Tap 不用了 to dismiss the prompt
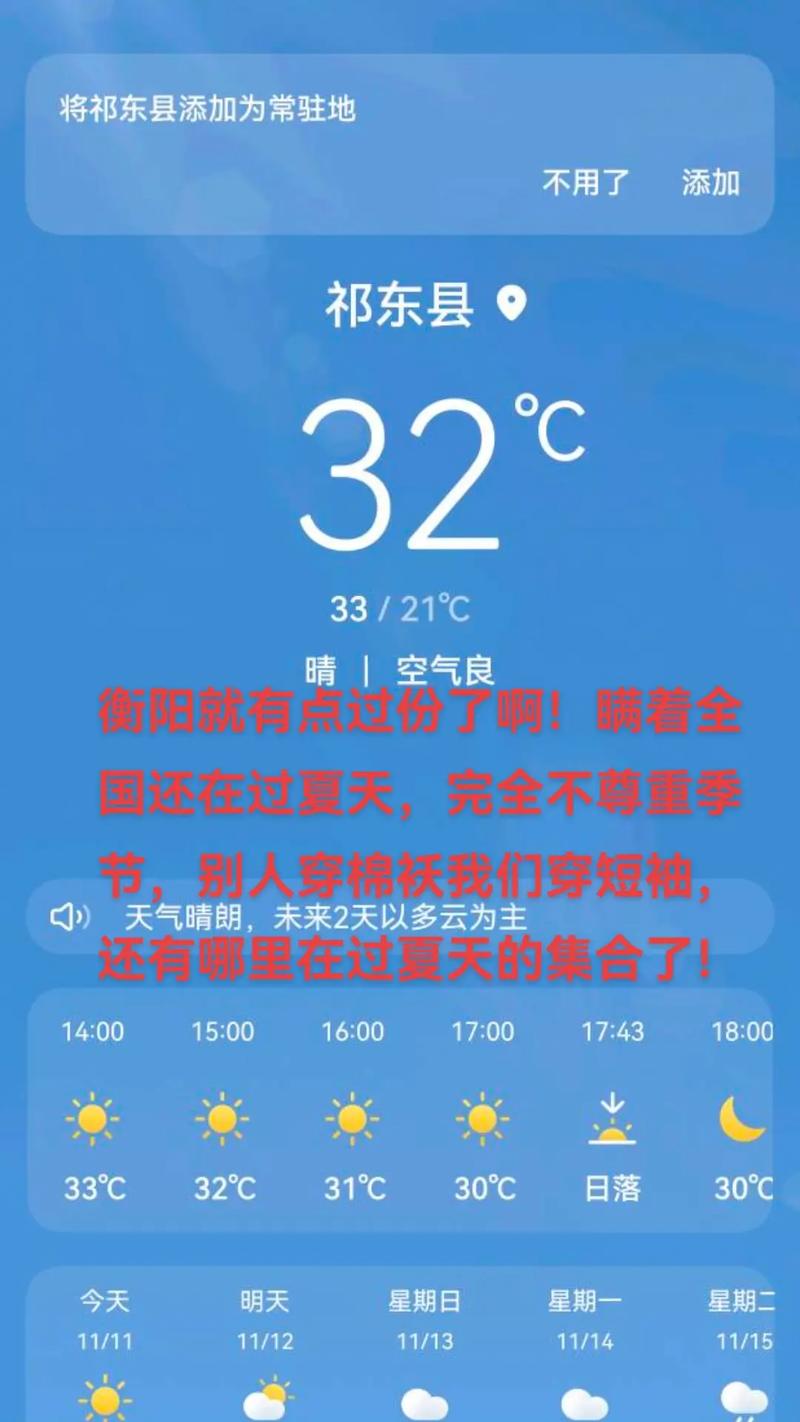Image resolution: width=800 pixels, height=1422 pixels. [583, 182]
